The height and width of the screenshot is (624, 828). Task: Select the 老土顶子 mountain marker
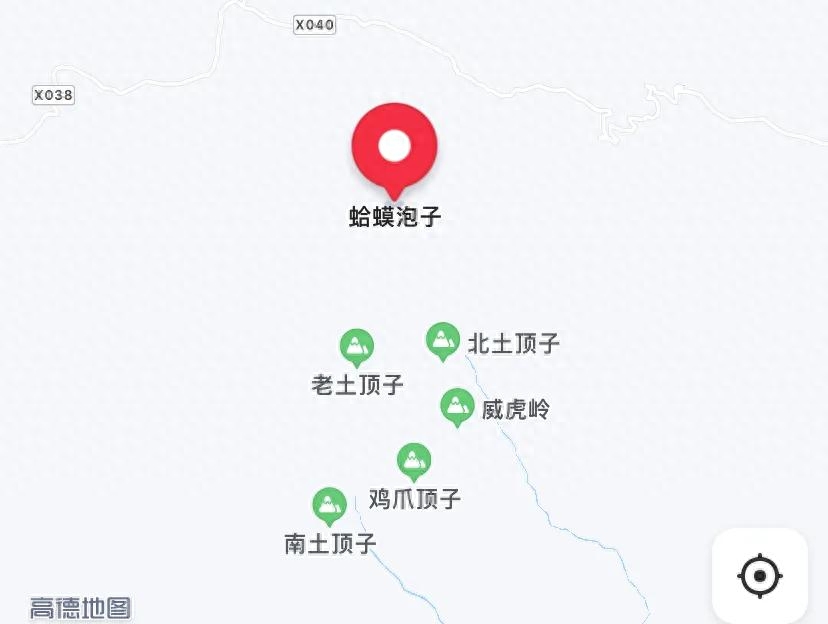click(356, 347)
